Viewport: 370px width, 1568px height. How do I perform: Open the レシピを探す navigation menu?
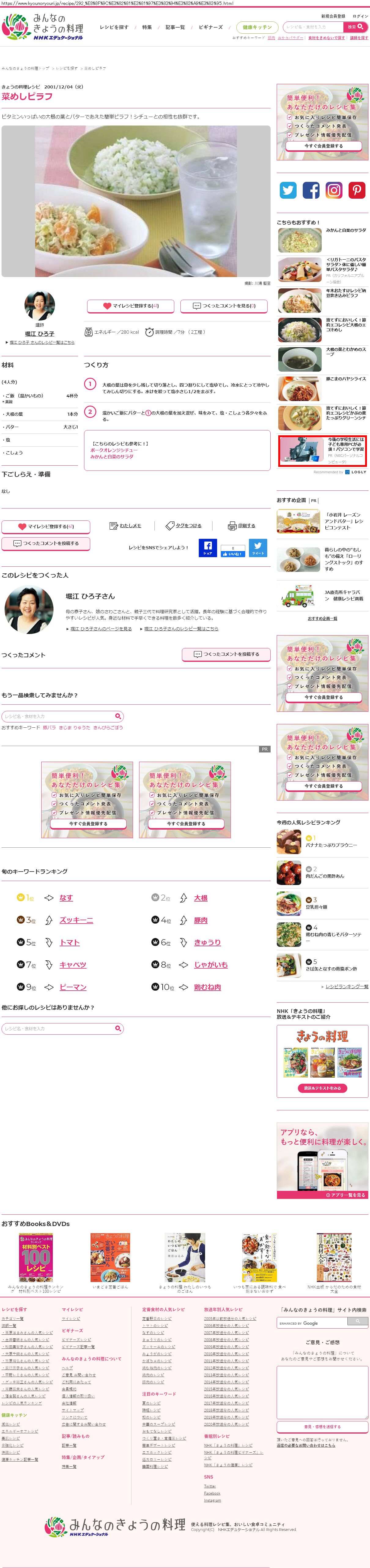pos(114,27)
